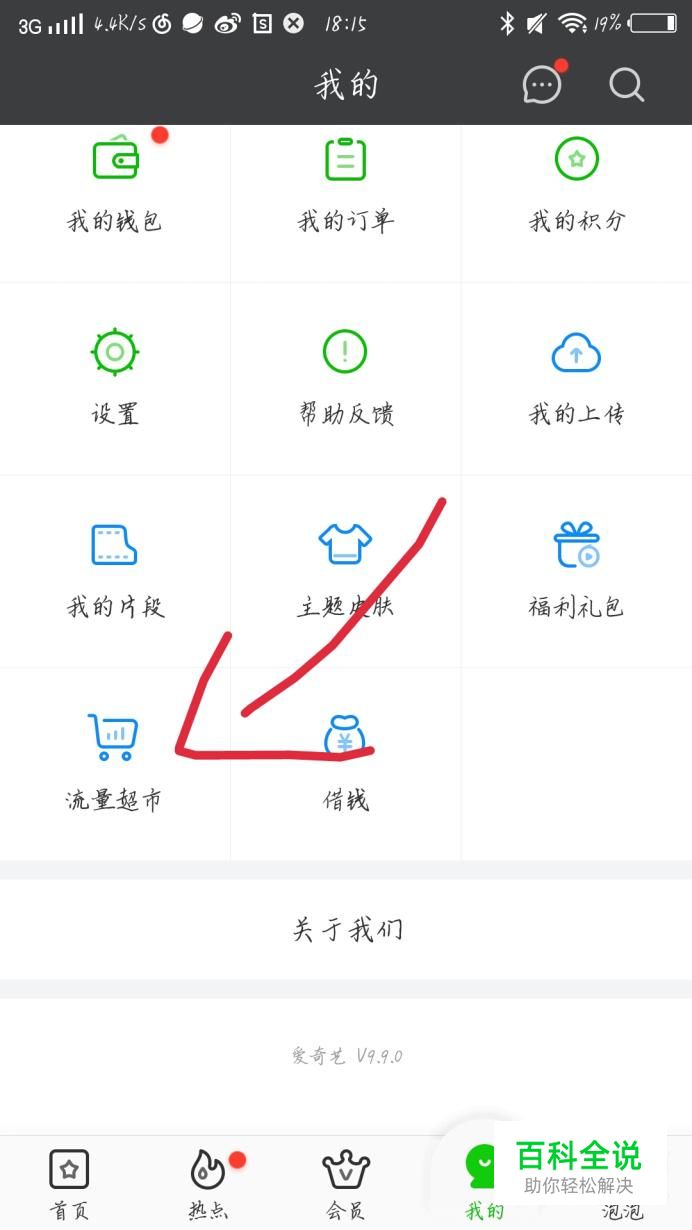Open the messages icon in top bar

pos(543,85)
